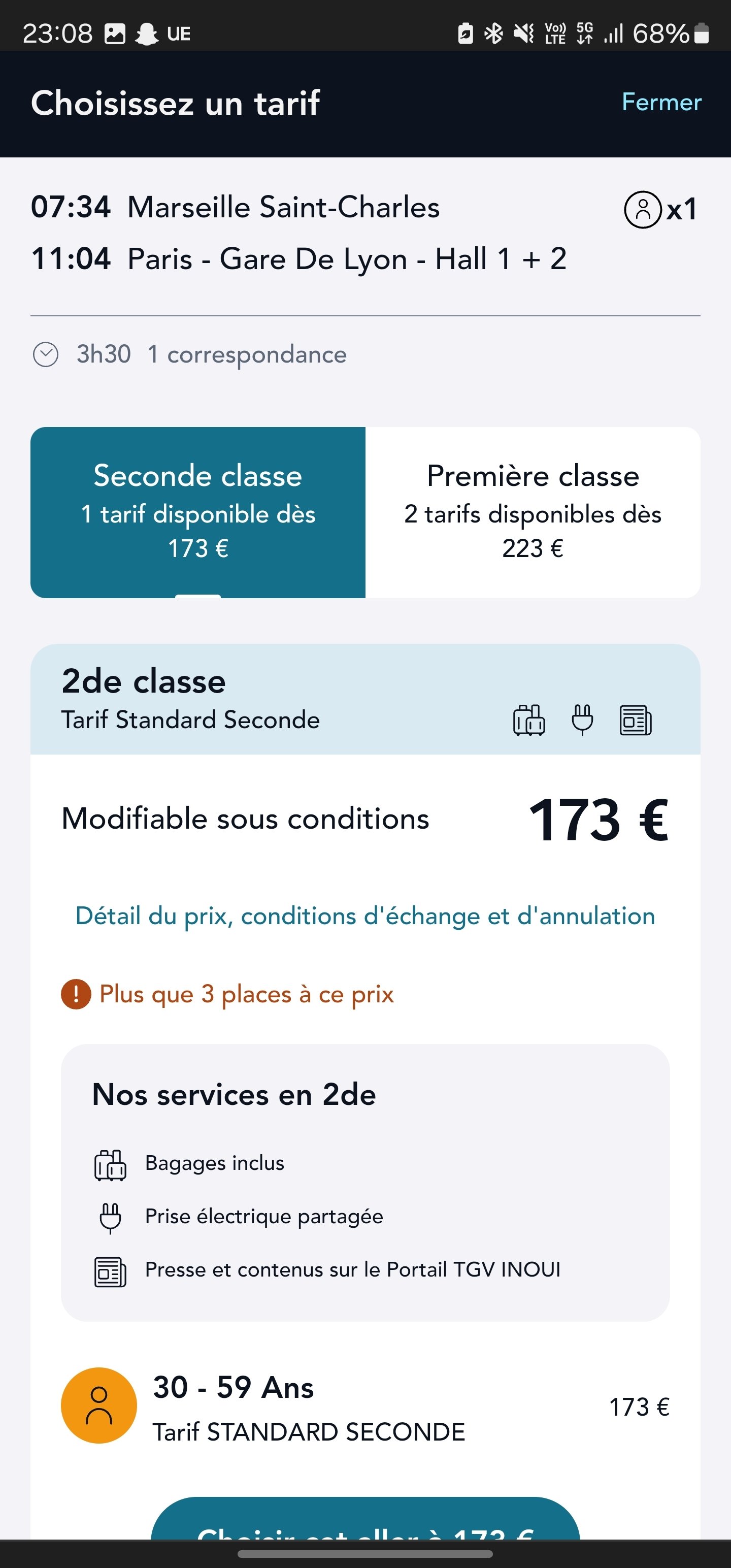Open price detail and exchange conditions link

tap(365, 916)
